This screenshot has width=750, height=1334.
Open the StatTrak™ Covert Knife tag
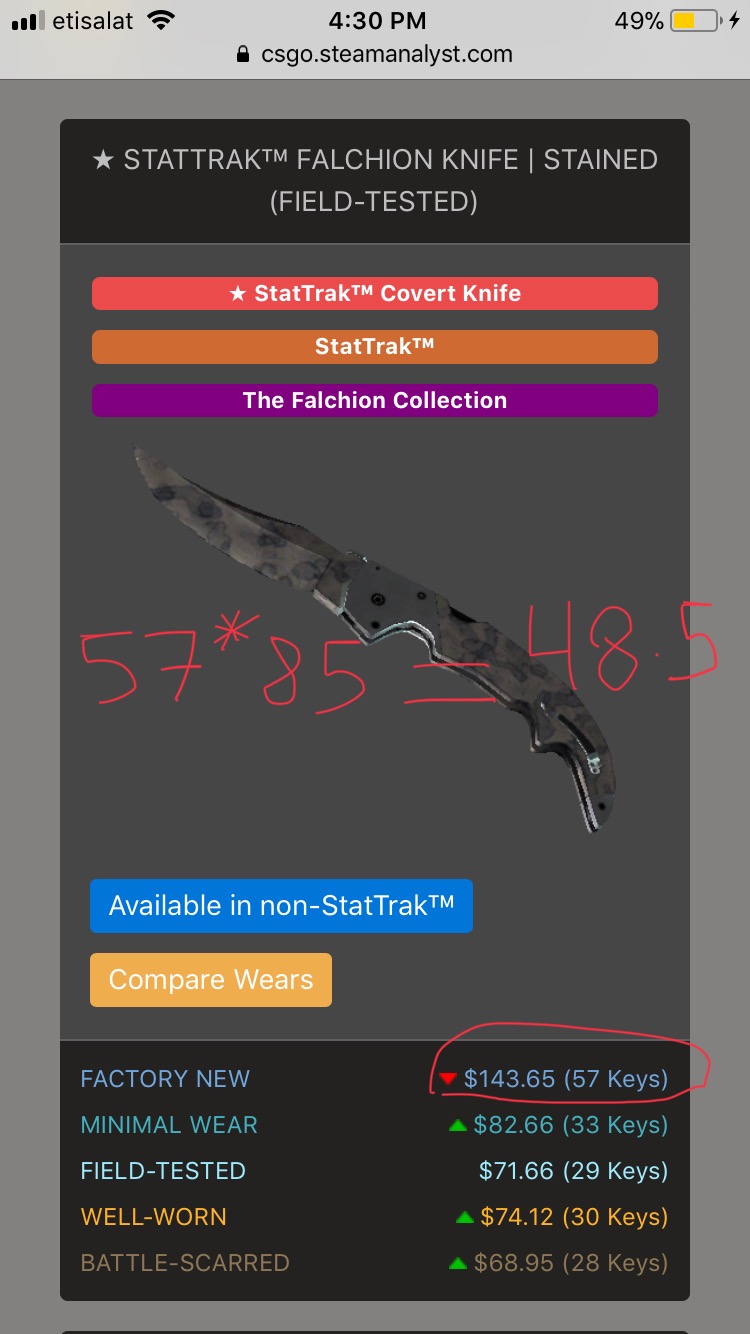375,294
